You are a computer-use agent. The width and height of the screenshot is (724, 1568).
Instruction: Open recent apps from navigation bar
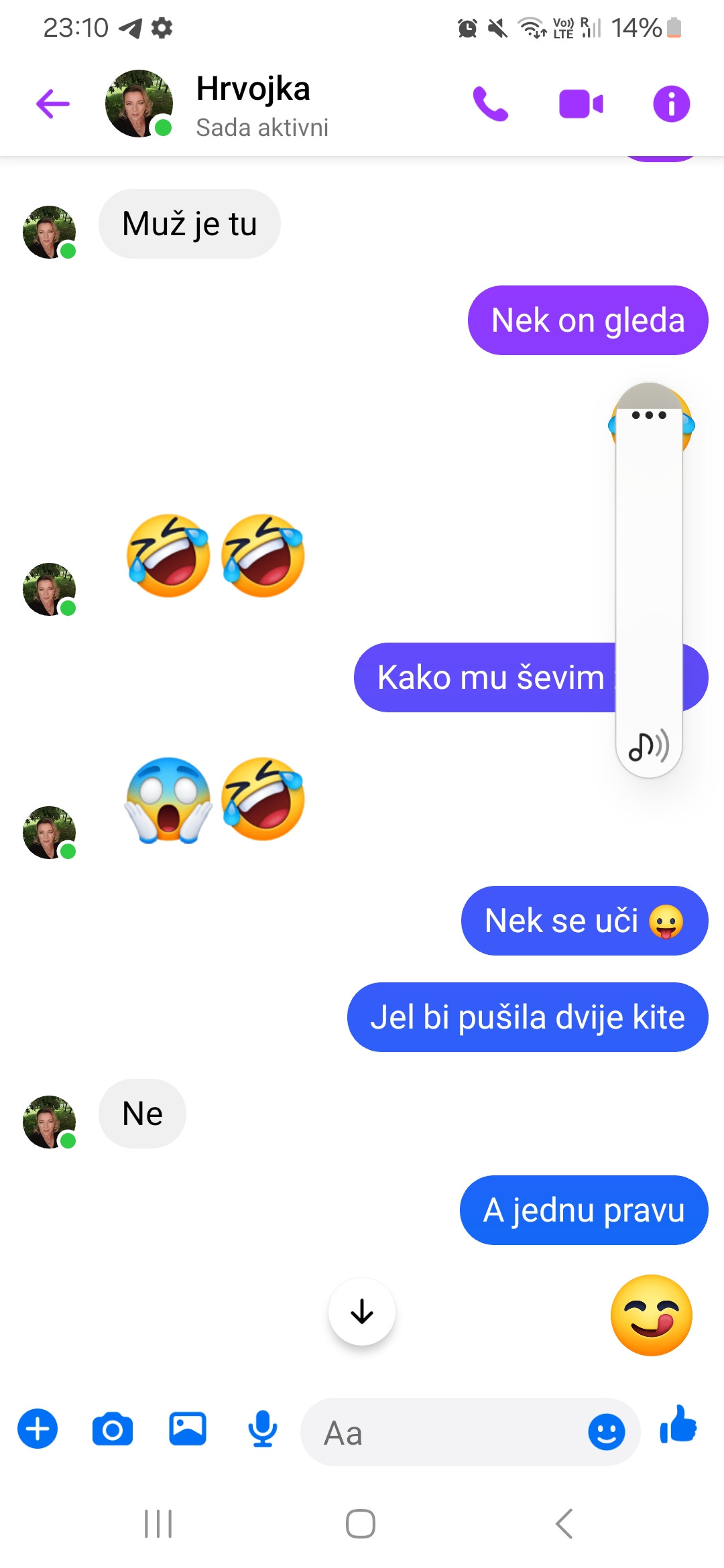click(x=159, y=1523)
